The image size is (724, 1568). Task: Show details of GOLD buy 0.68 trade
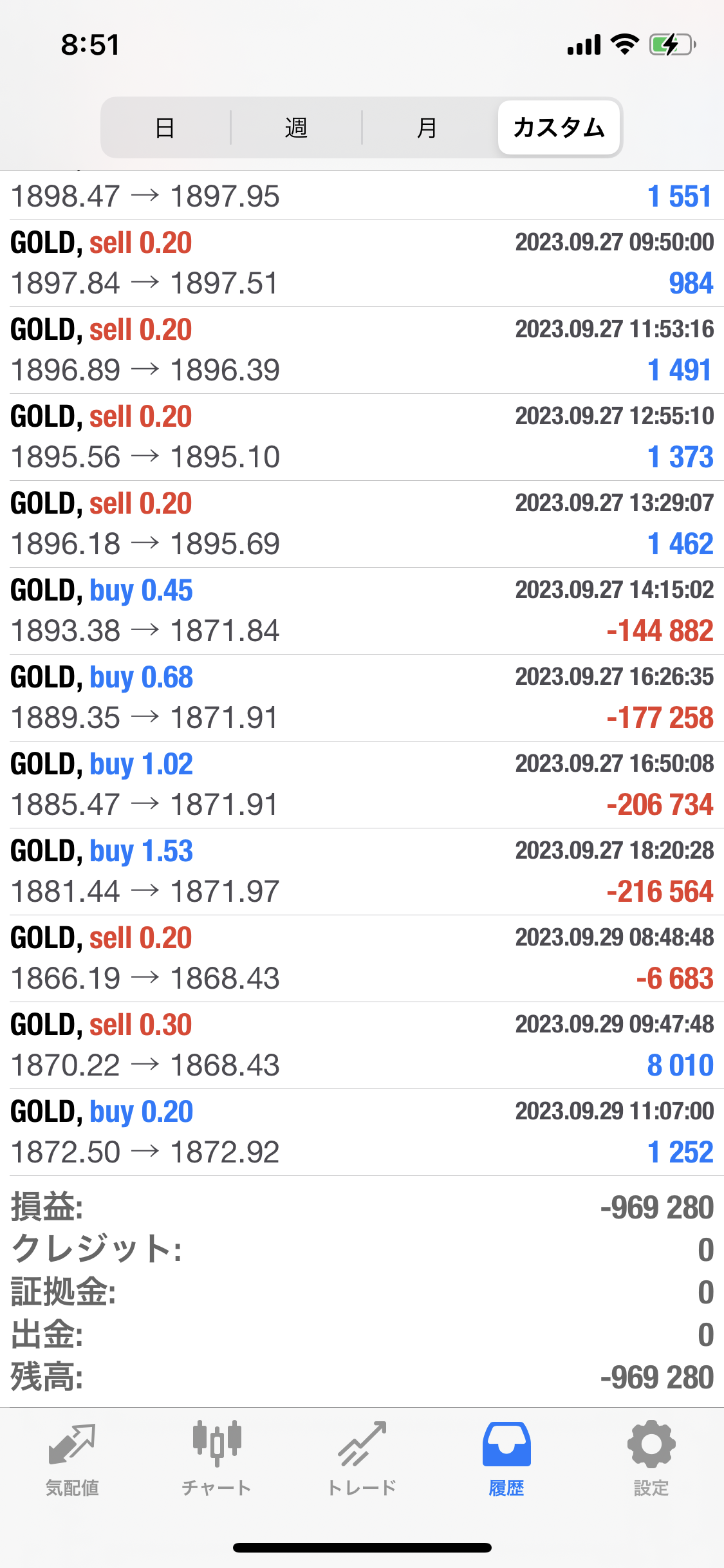tap(362, 698)
